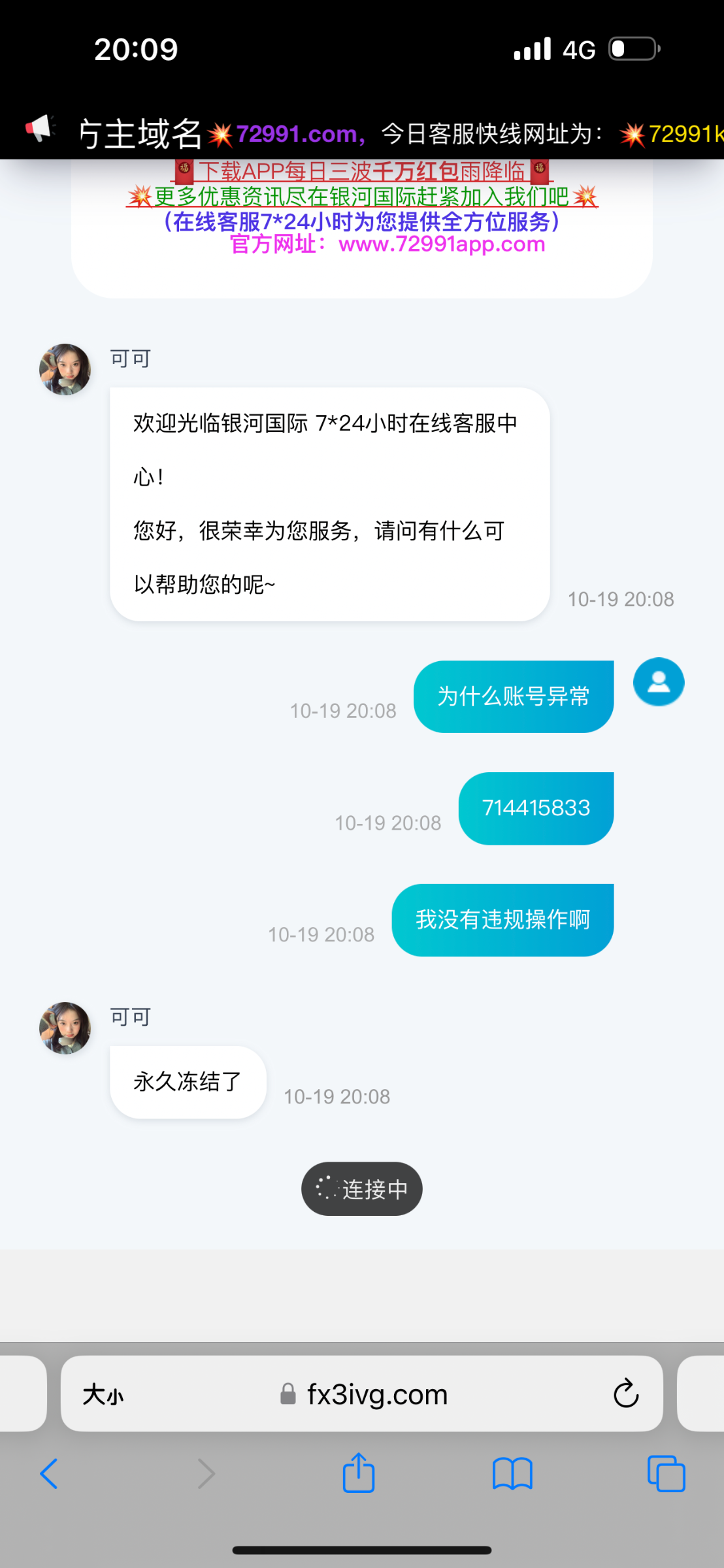Tap the fx3ivg.com address bar
Viewport: 724px width, 1568px height.
pos(376,1395)
